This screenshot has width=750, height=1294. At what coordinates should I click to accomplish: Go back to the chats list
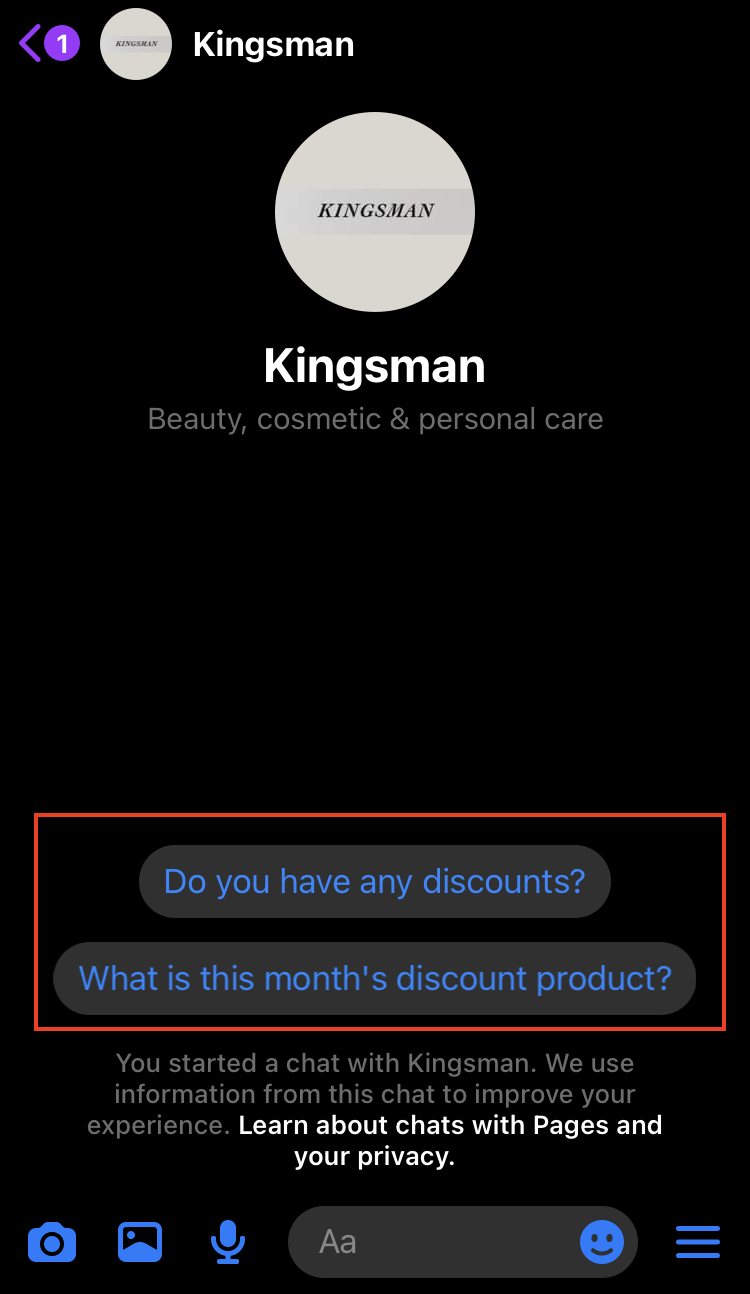48,44
